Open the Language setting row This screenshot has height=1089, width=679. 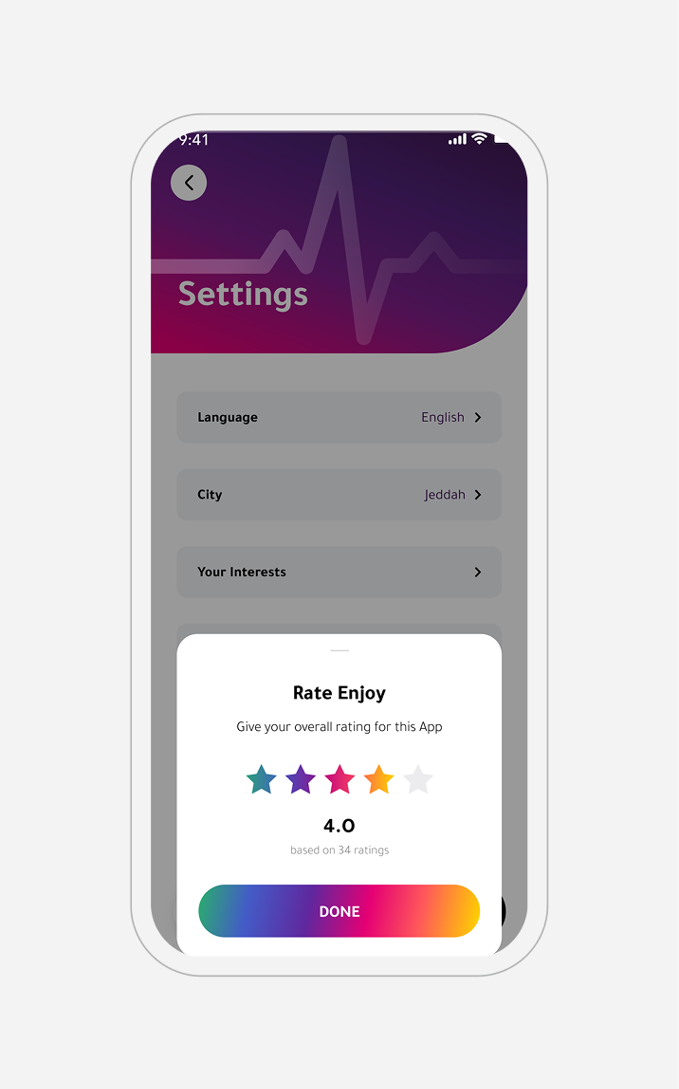[339, 417]
